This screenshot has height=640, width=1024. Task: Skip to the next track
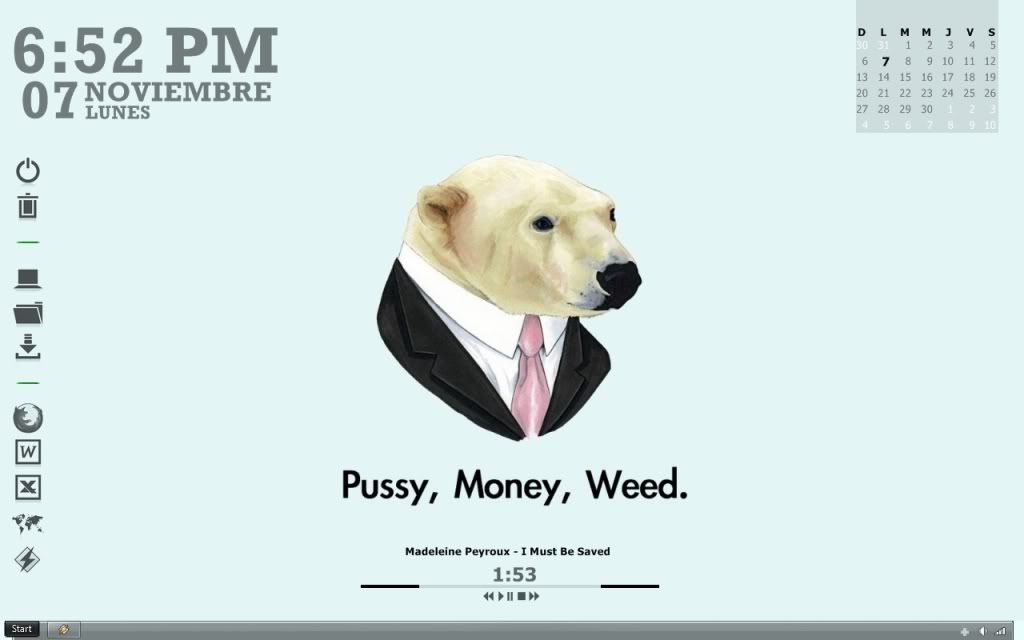[x=535, y=596]
